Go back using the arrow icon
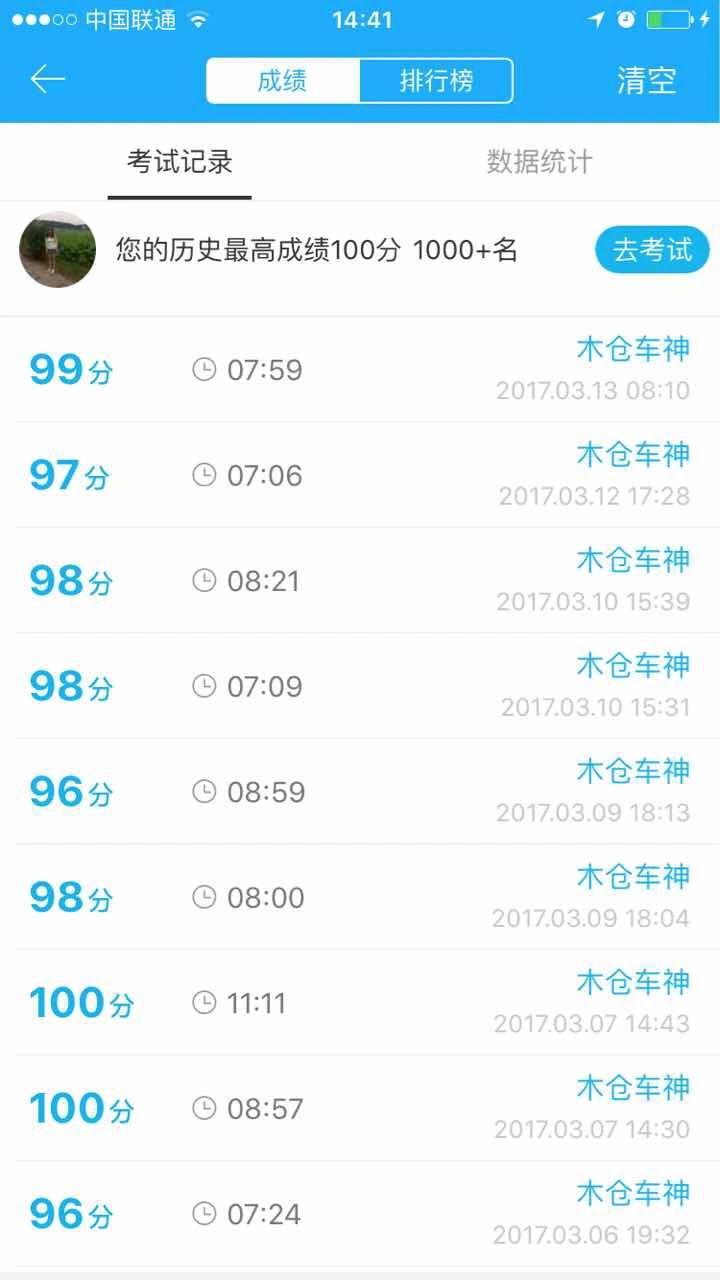Screen dimensions: 720x1280 pyautogui.click(x=47, y=80)
